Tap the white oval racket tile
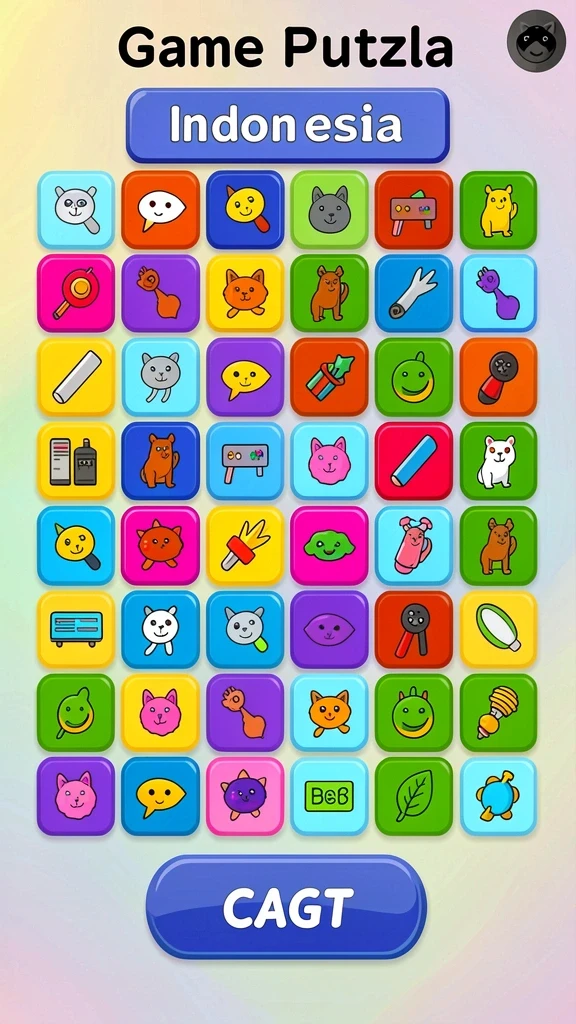This screenshot has height=1024, width=576. click(x=498, y=629)
